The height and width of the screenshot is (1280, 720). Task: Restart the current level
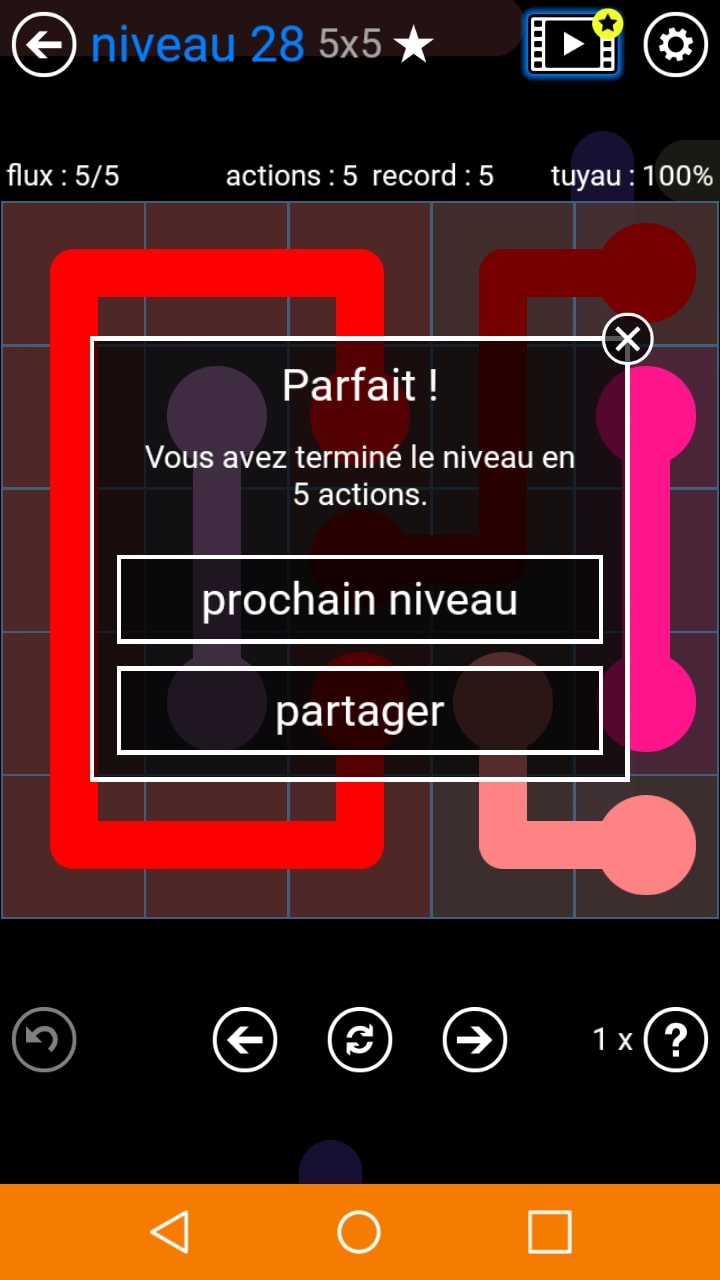(x=360, y=1040)
